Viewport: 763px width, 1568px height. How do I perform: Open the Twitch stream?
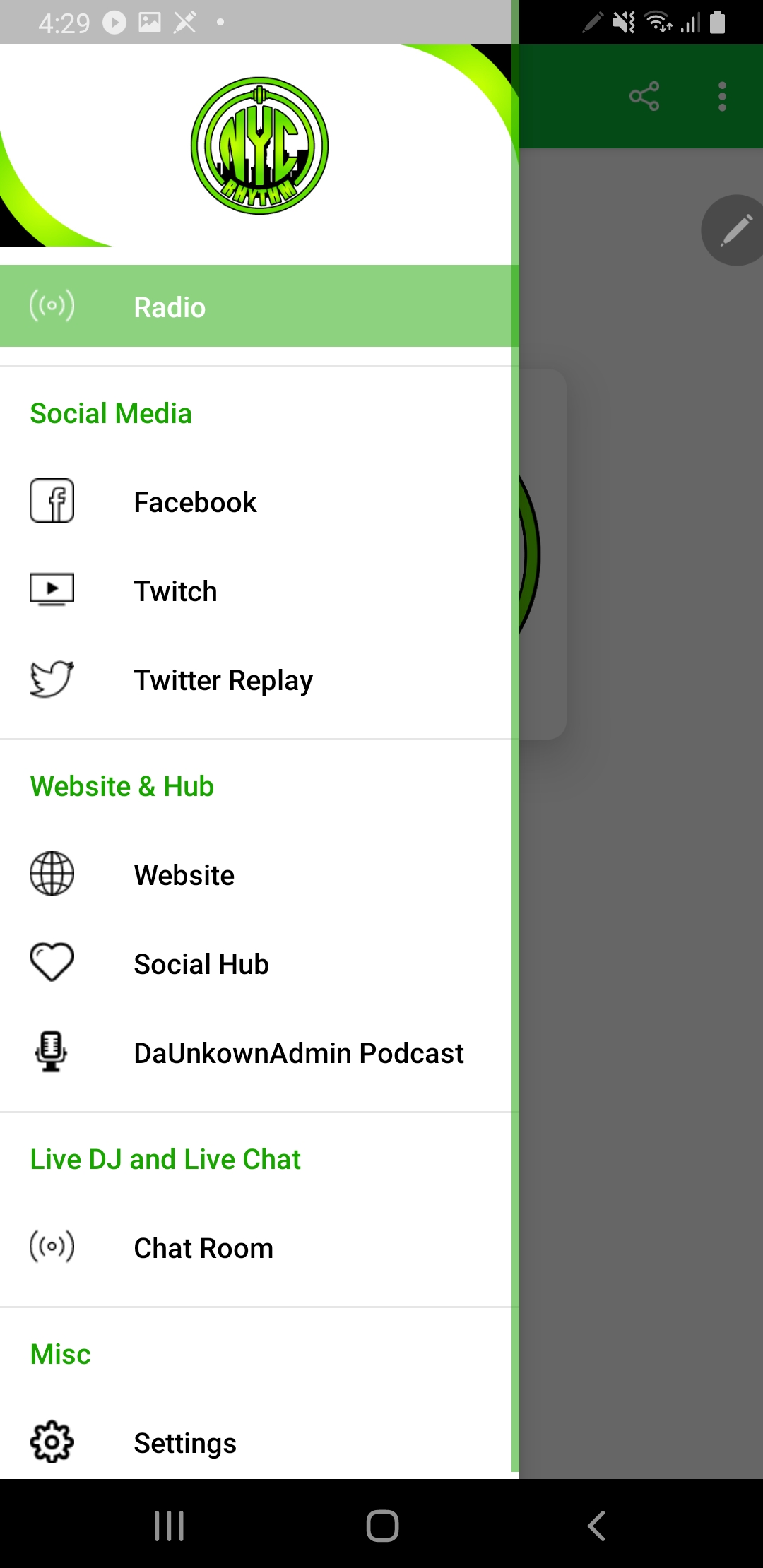click(259, 591)
